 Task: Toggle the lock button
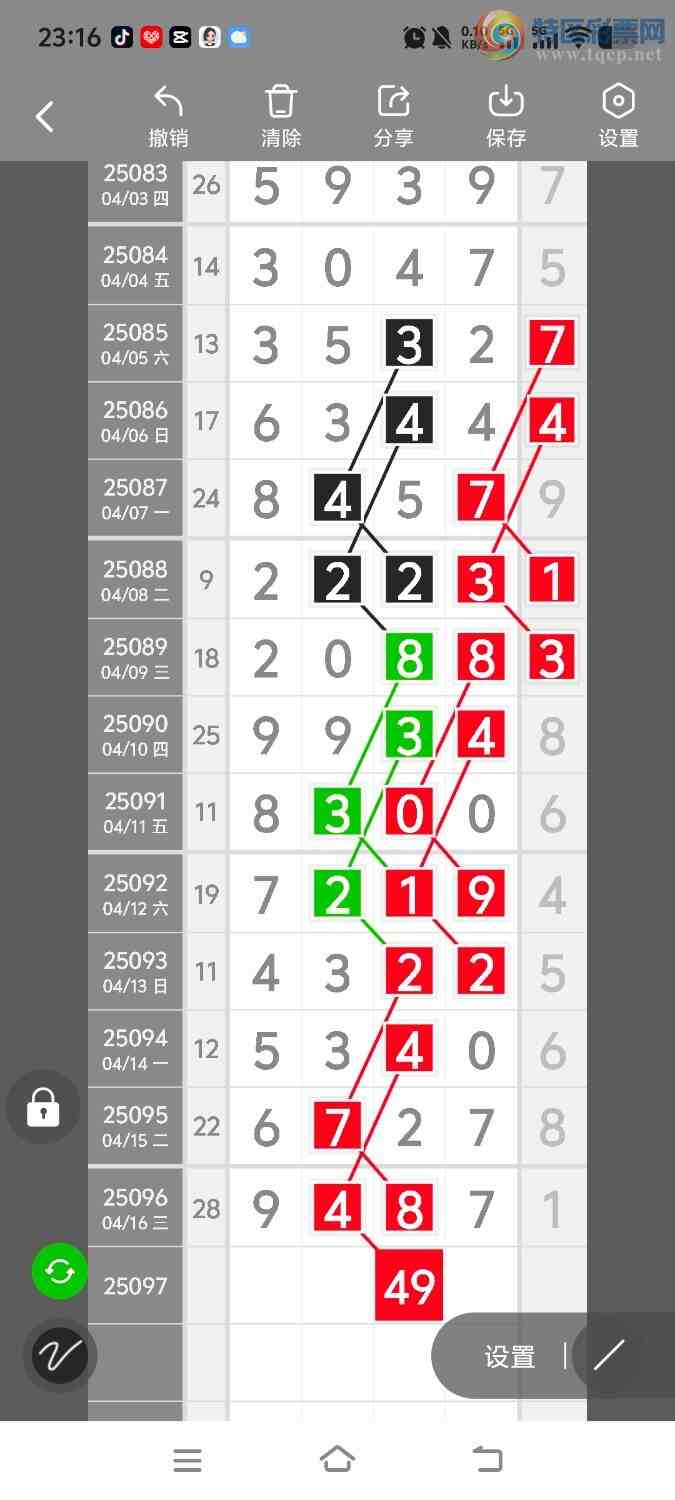(x=43, y=1107)
